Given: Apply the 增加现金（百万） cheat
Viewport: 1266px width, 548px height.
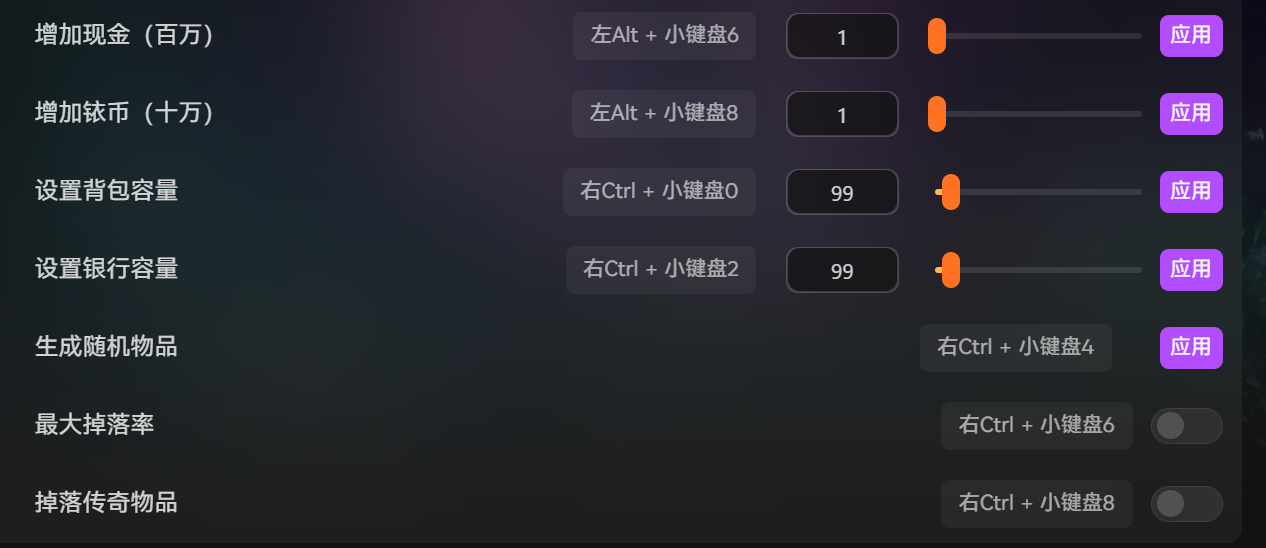Looking at the screenshot, I should 1191,36.
